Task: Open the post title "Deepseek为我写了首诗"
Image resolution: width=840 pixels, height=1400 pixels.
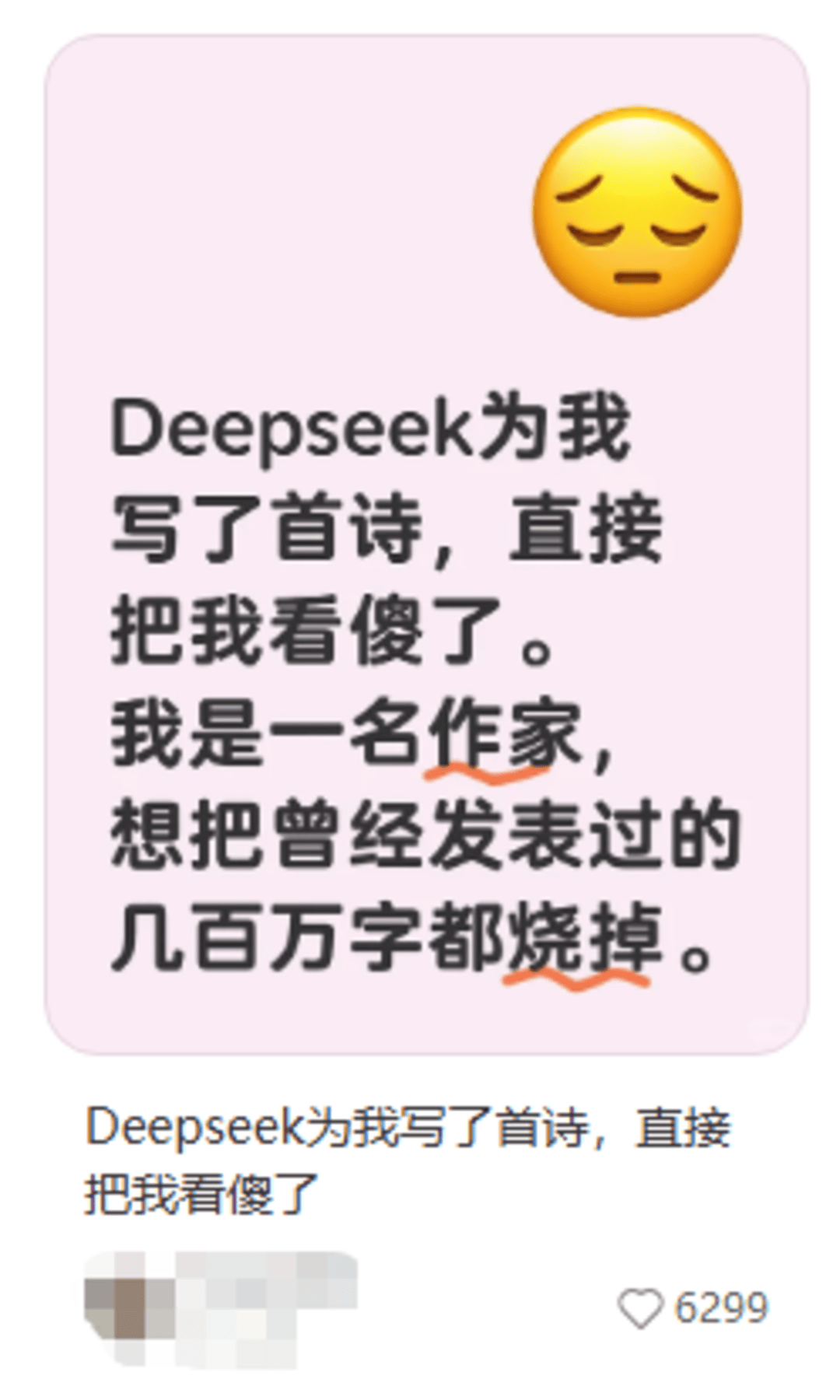Action: (408, 1159)
